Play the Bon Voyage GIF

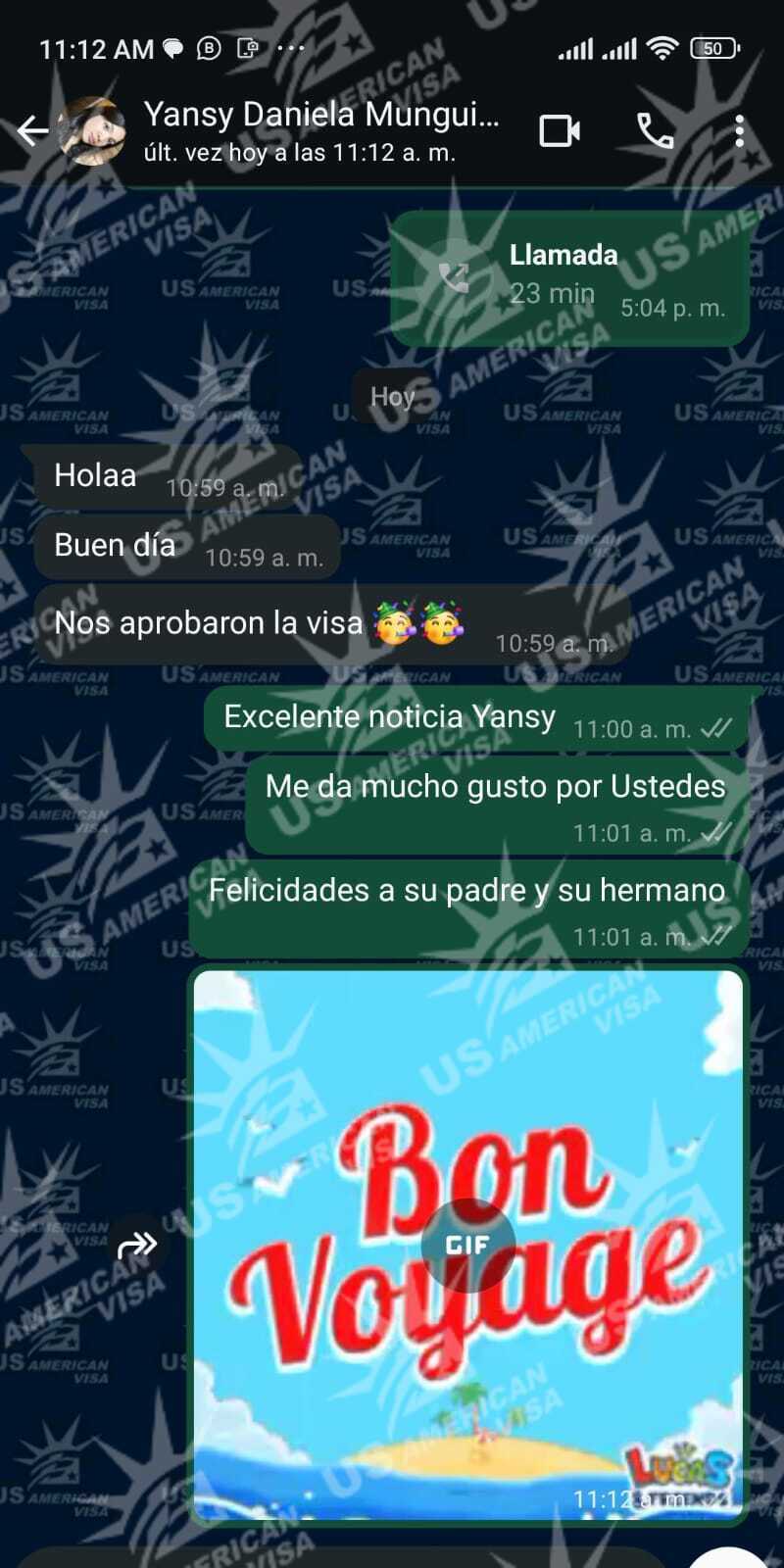point(467,1245)
